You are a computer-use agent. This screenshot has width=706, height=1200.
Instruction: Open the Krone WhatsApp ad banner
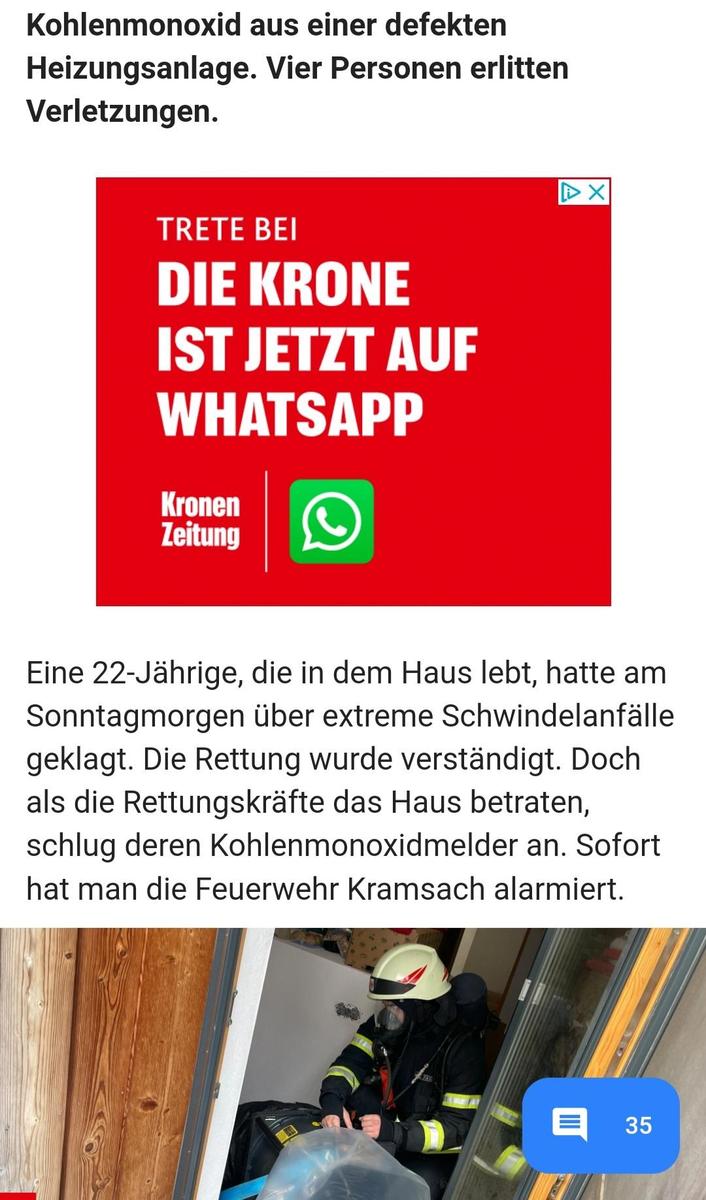click(352, 400)
